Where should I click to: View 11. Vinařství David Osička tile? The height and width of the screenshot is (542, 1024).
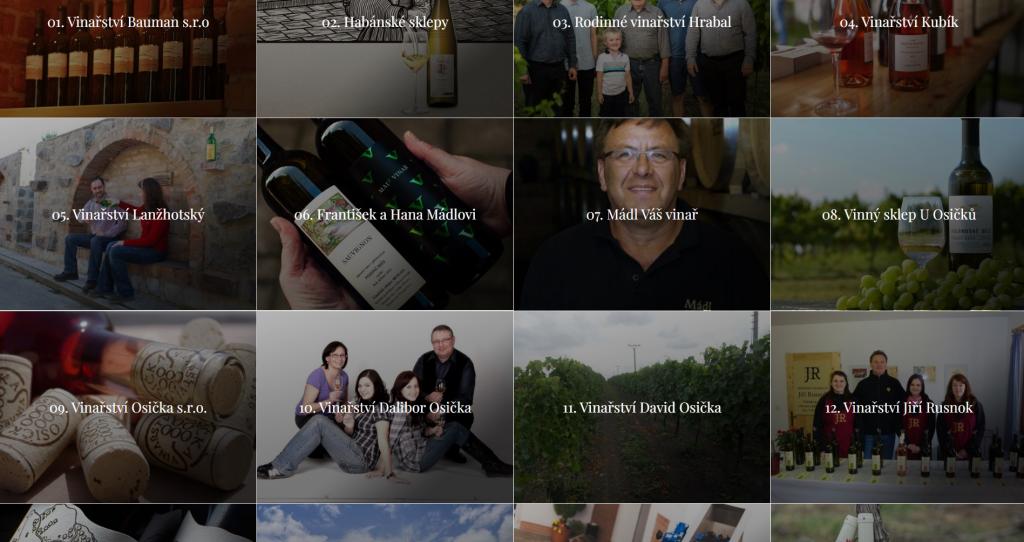[x=642, y=408]
